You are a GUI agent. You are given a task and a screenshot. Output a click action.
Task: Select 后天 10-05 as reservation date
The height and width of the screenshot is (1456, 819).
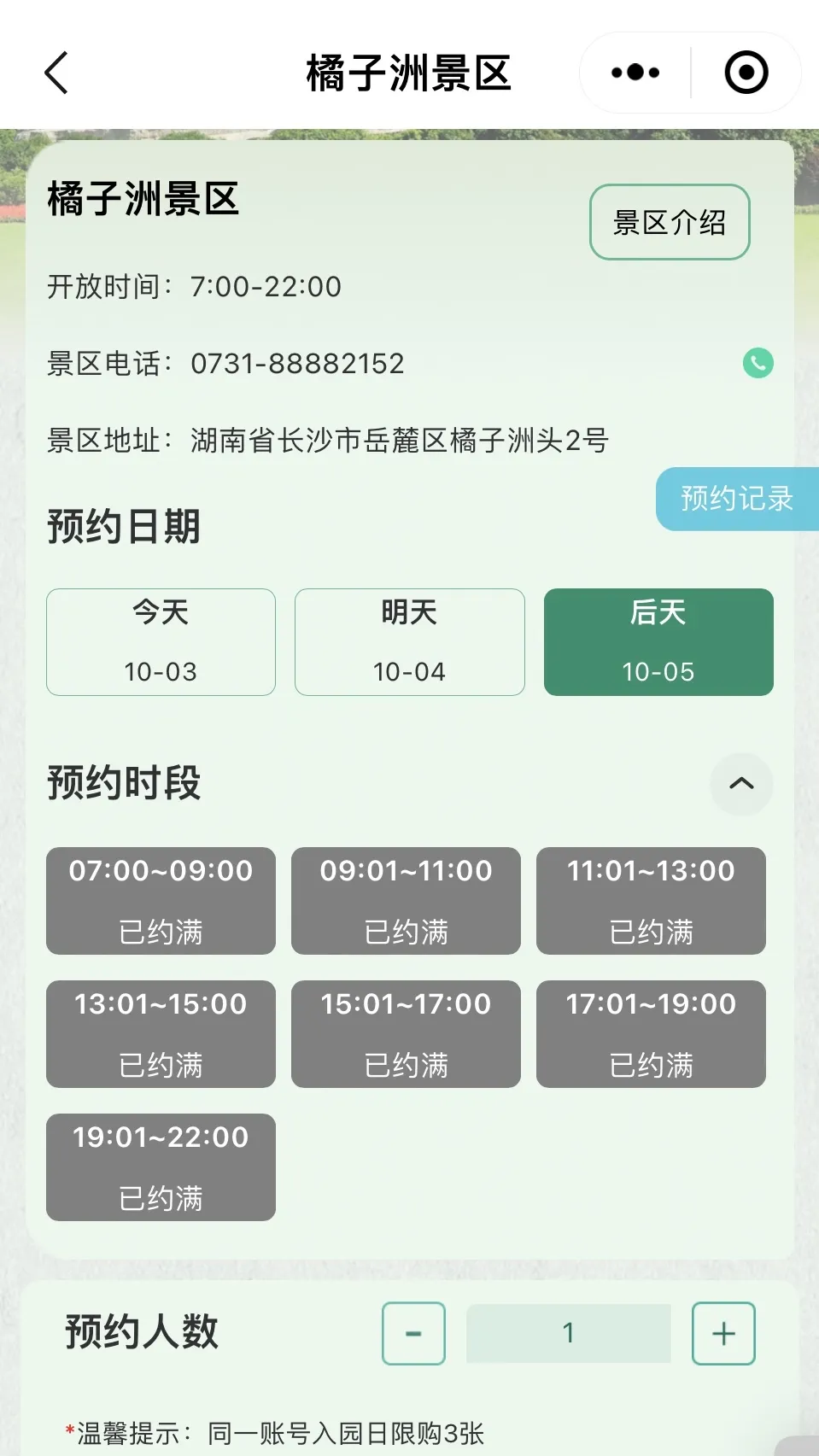point(658,642)
